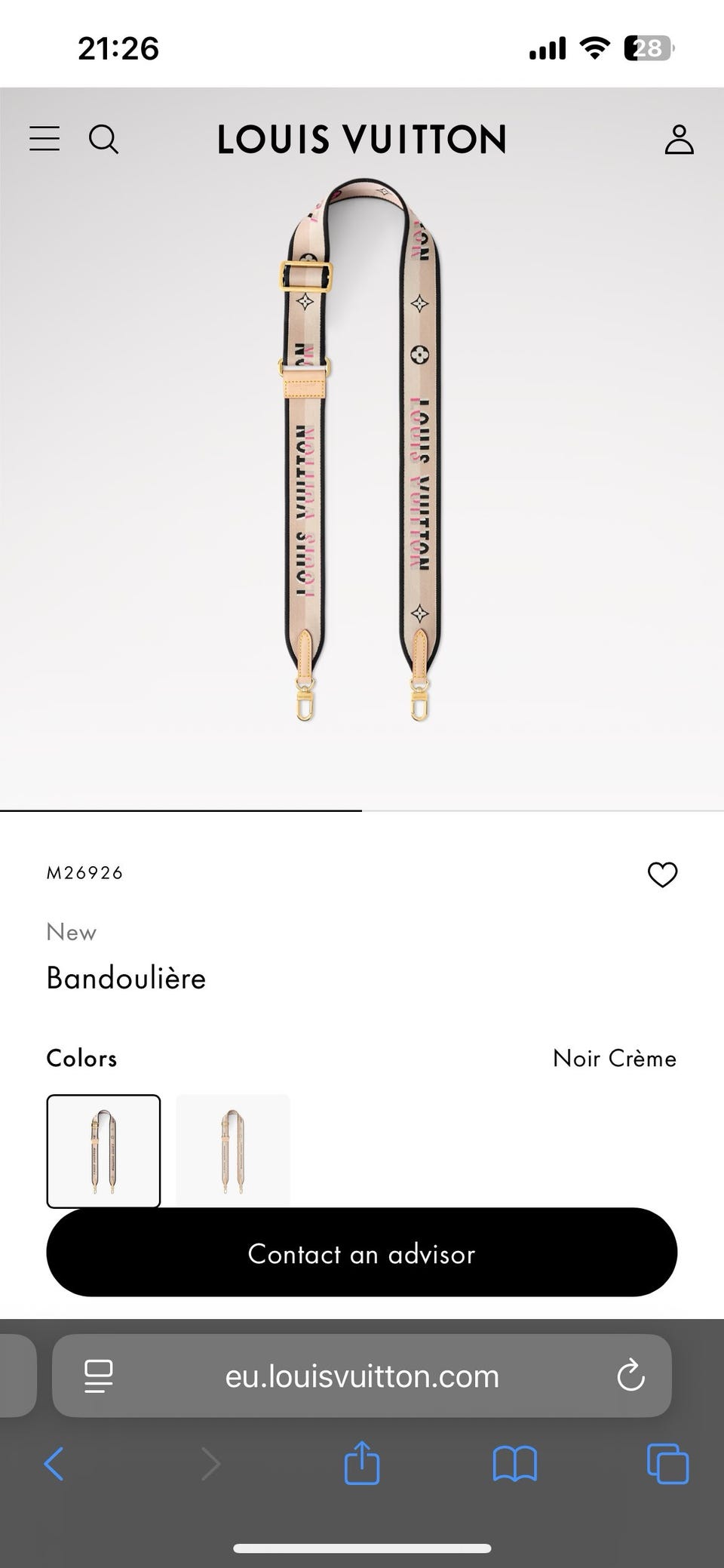Tap the Noir Crème color name text
Image resolution: width=724 pixels, height=1568 pixels.
(x=615, y=1058)
